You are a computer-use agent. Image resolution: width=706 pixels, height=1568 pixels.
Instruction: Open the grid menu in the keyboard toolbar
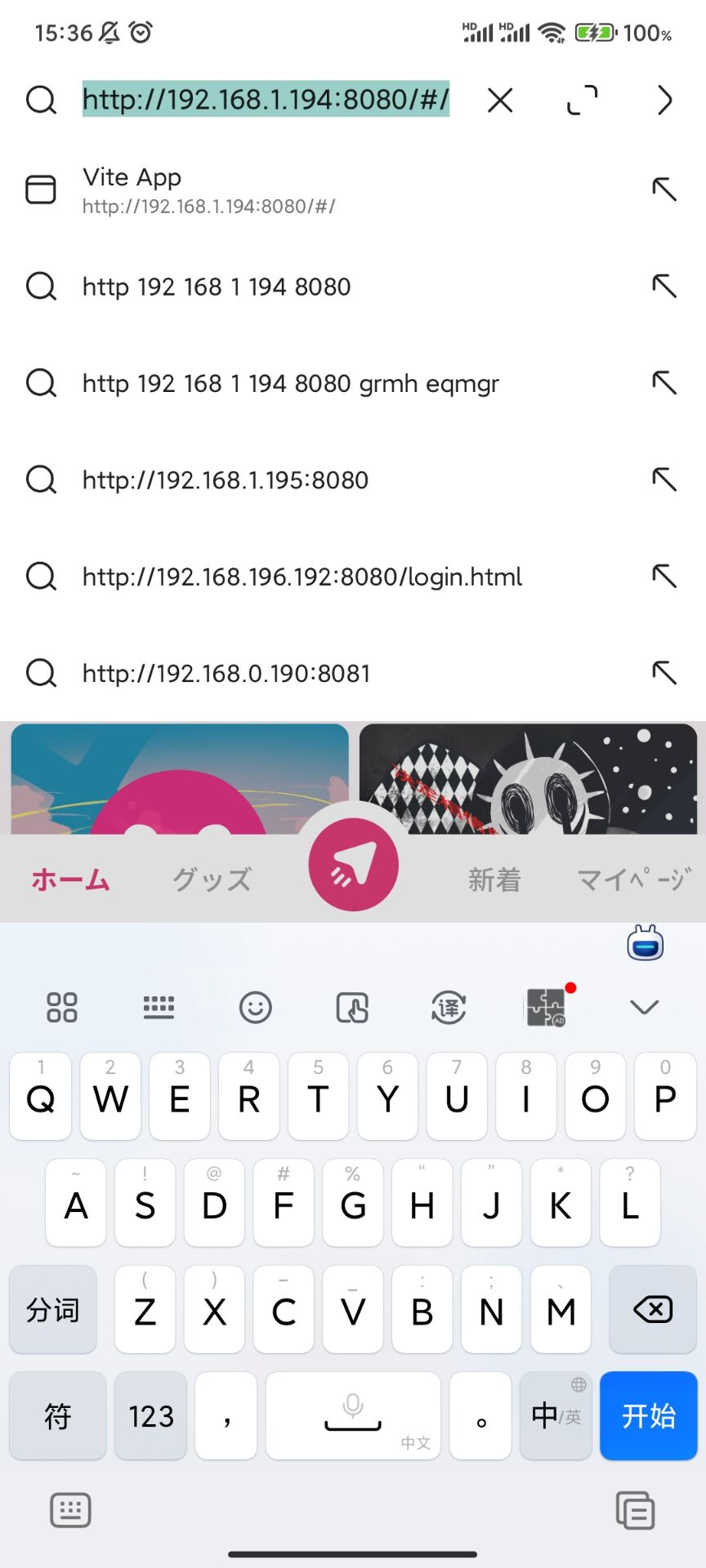pos(61,1007)
